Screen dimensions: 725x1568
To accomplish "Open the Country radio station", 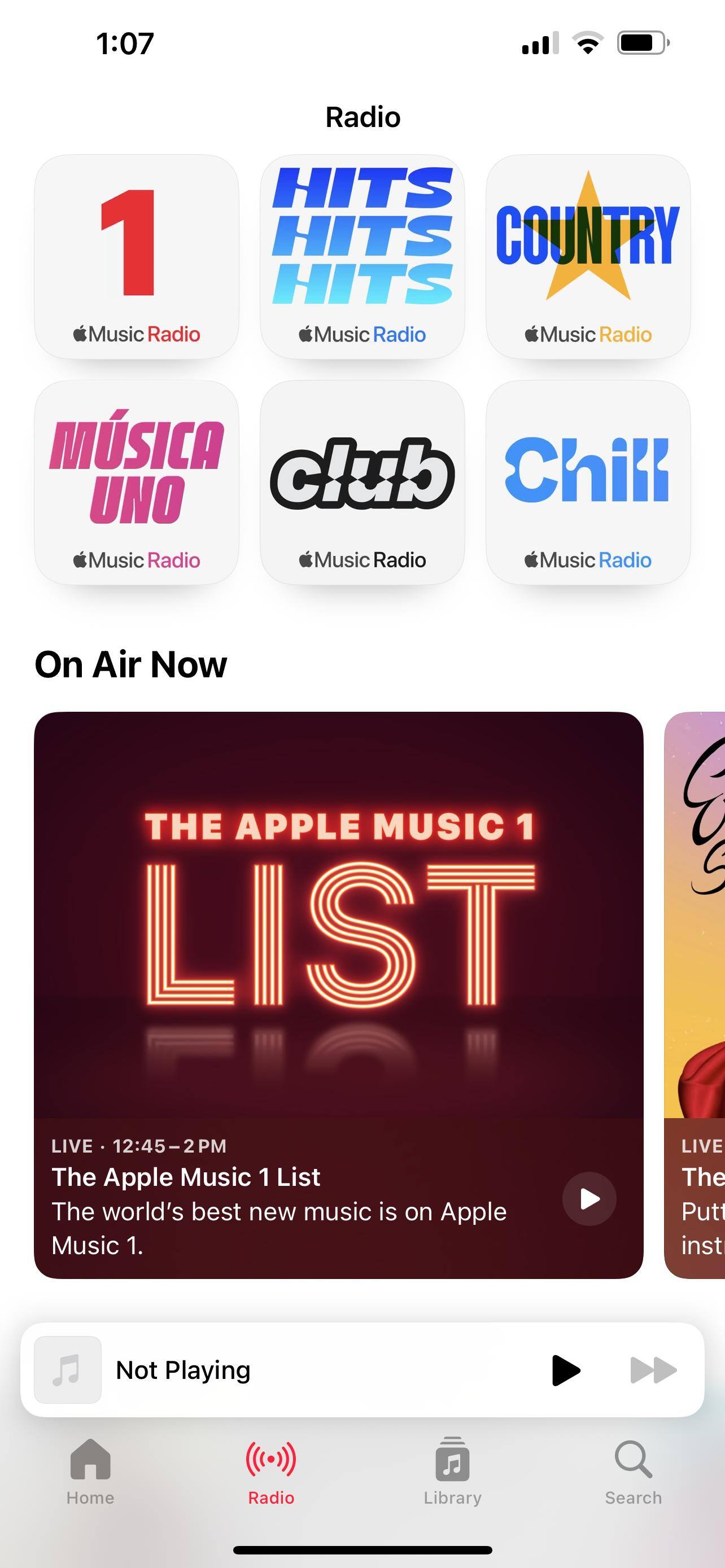I will pyautogui.click(x=587, y=257).
